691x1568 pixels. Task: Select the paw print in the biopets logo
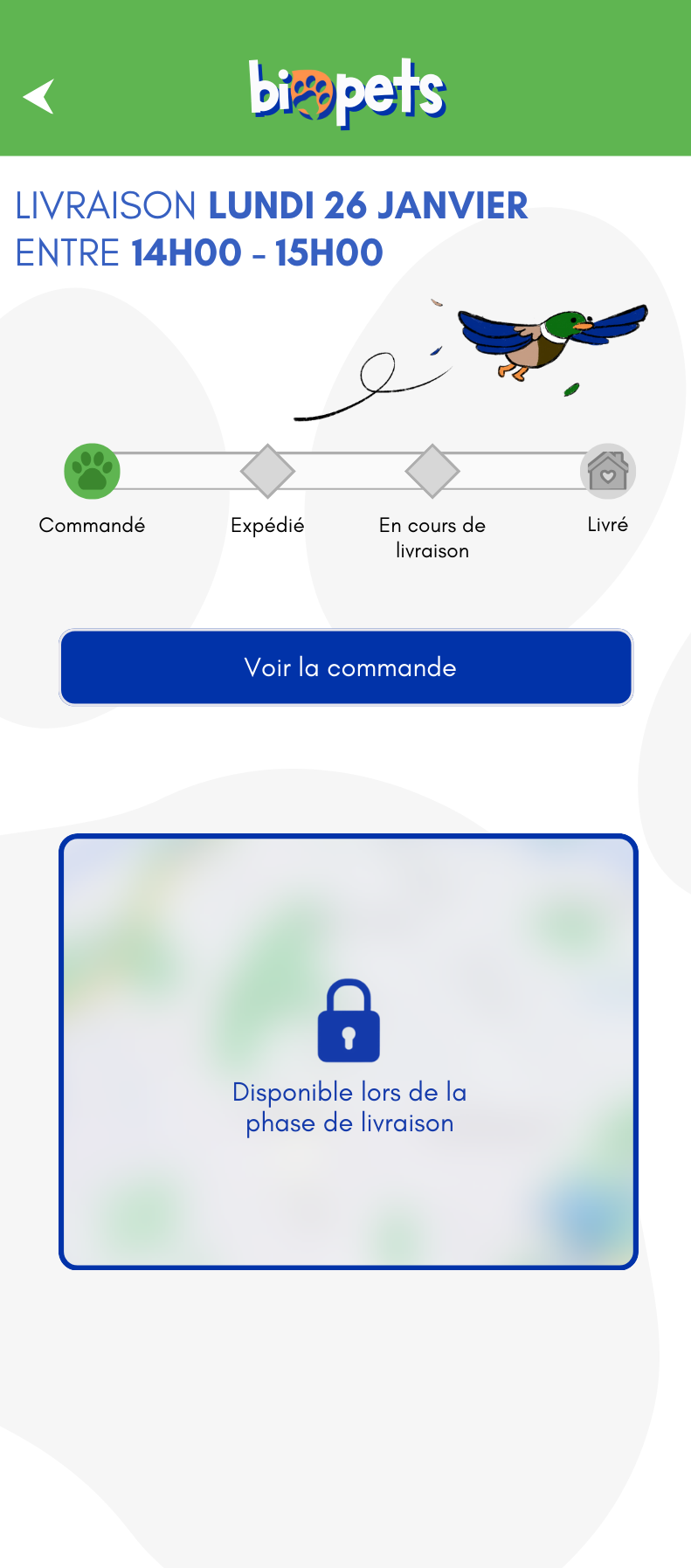[310, 90]
